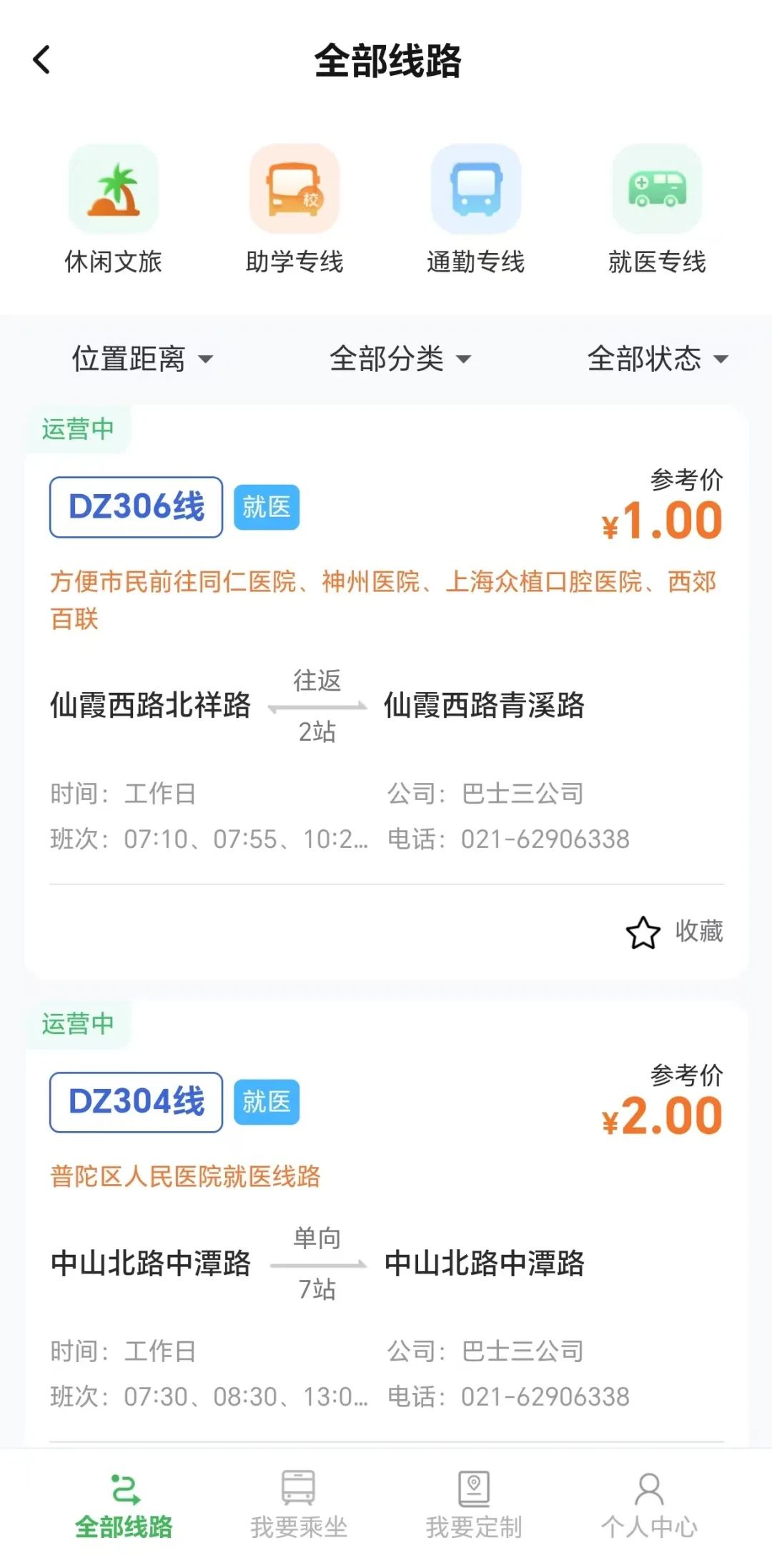Switch to the 我要定制 tab
This screenshot has width=772, height=1568.
[x=474, y=1504]
